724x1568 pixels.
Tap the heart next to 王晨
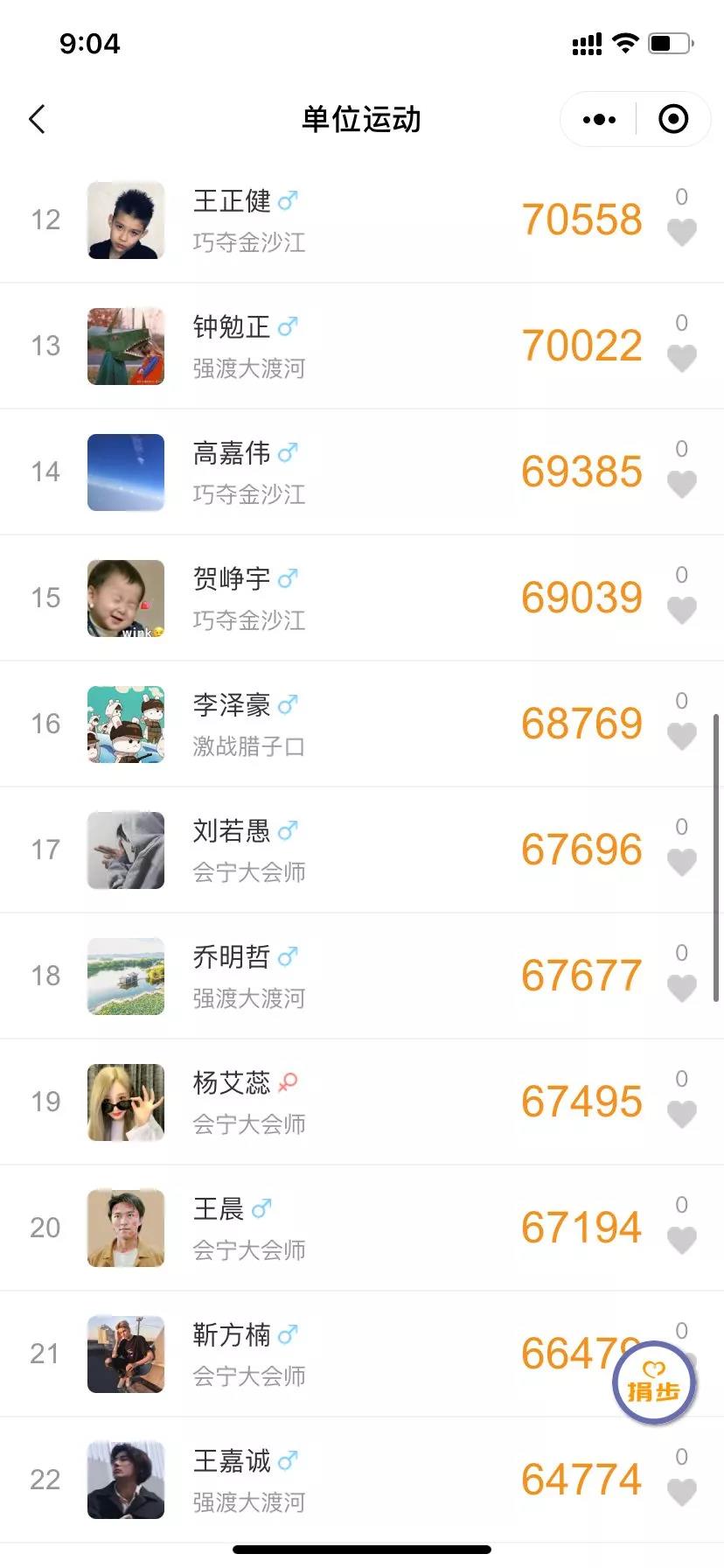click(x=681, y=1240)
